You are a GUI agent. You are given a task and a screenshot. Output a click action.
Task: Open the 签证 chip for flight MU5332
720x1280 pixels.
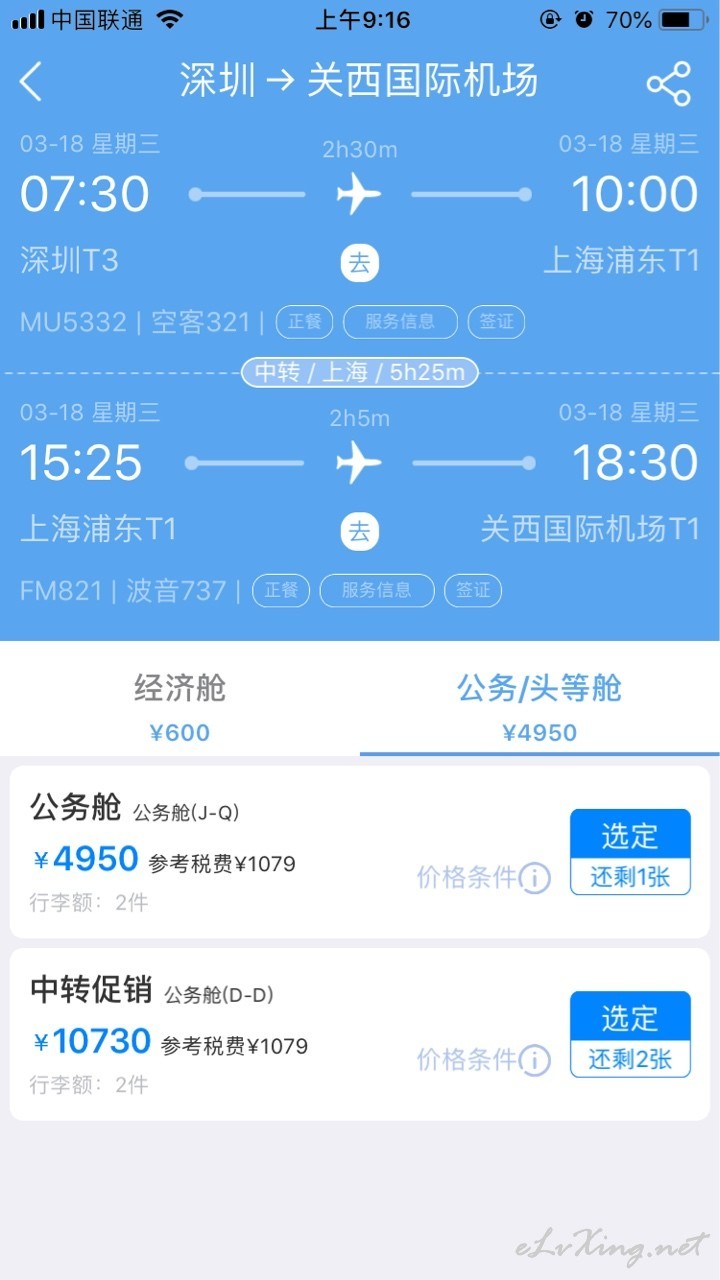pos(496,322)
